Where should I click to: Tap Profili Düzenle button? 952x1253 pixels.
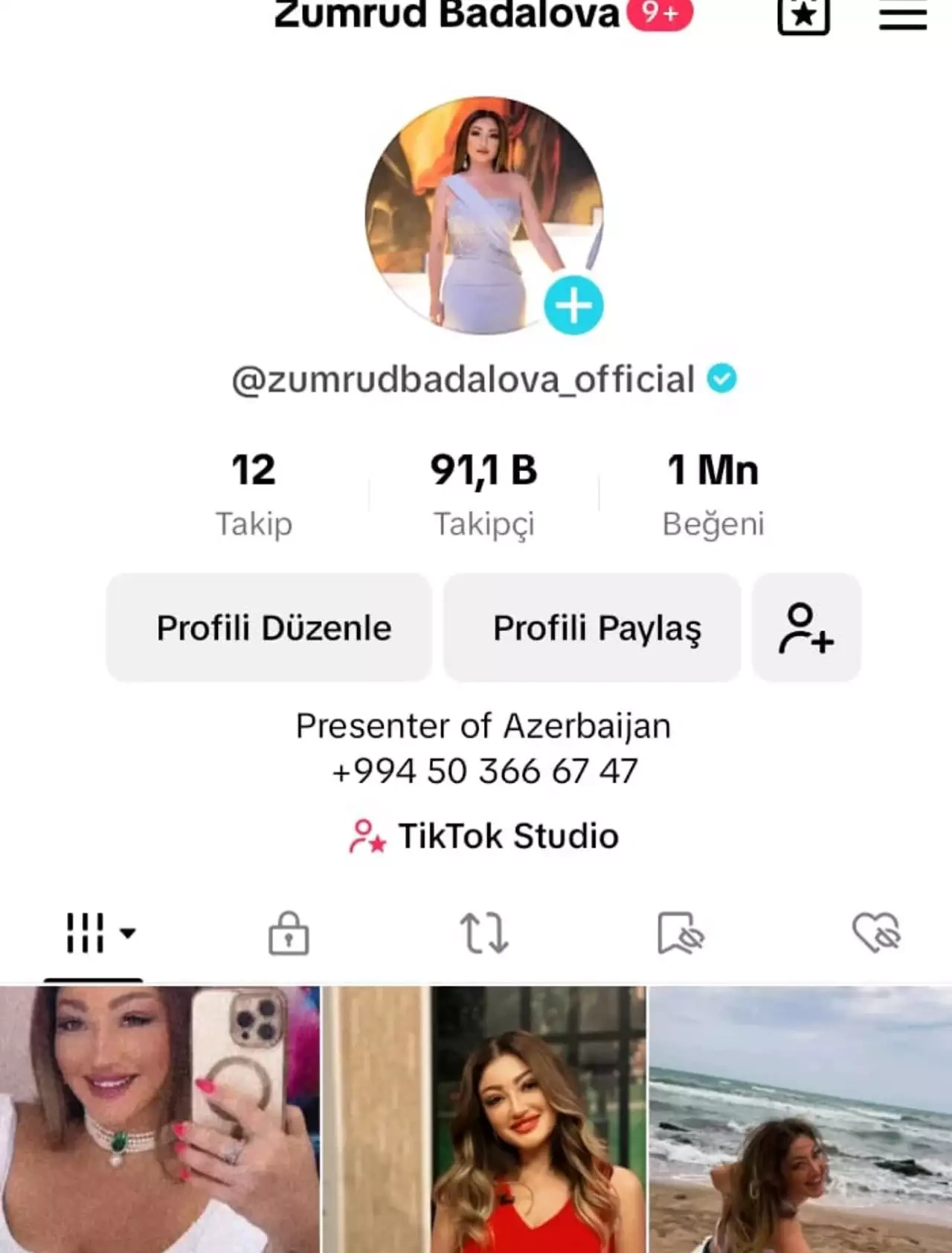269,627
